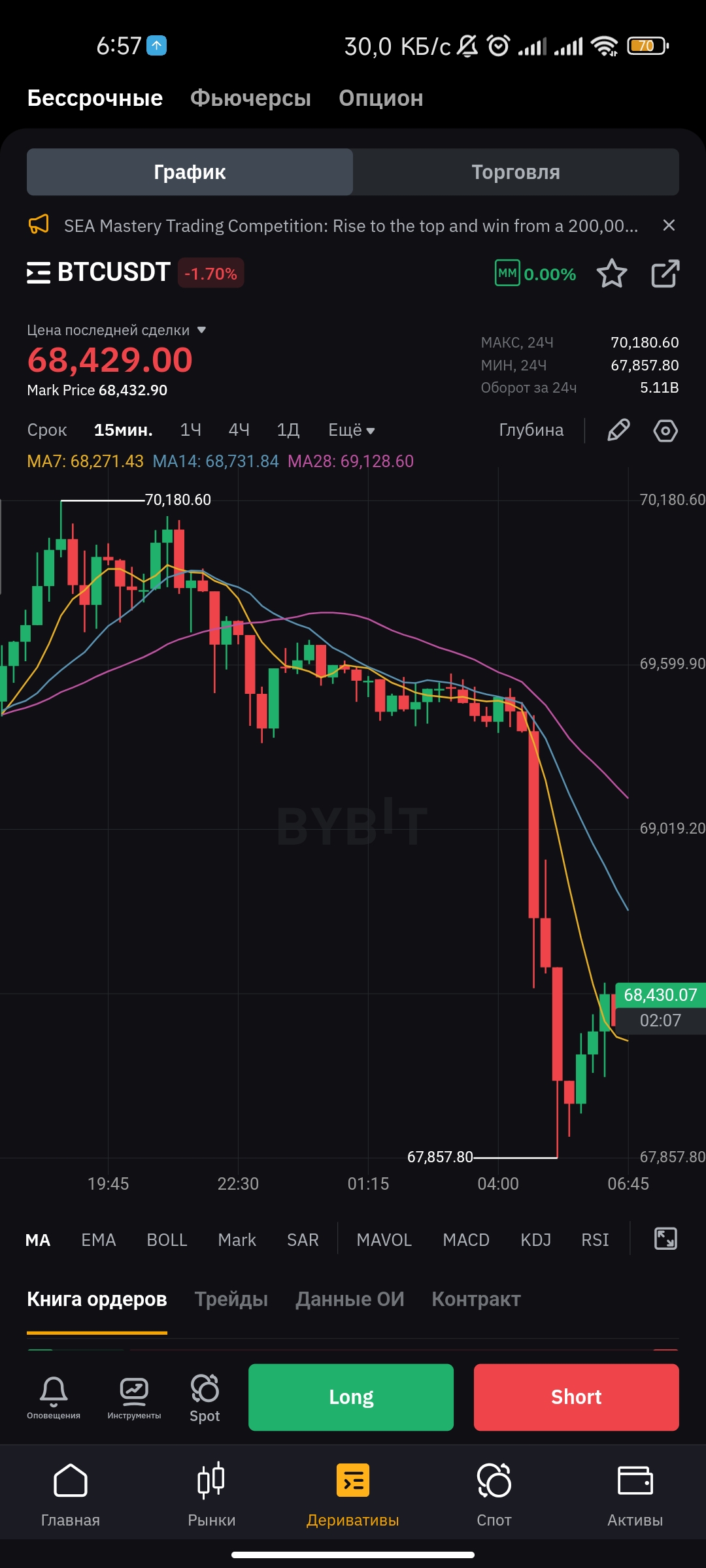Viewport: 706px width, 1568px height.
Task: Enable the BOLL indicator
Action: point(167,1240)
